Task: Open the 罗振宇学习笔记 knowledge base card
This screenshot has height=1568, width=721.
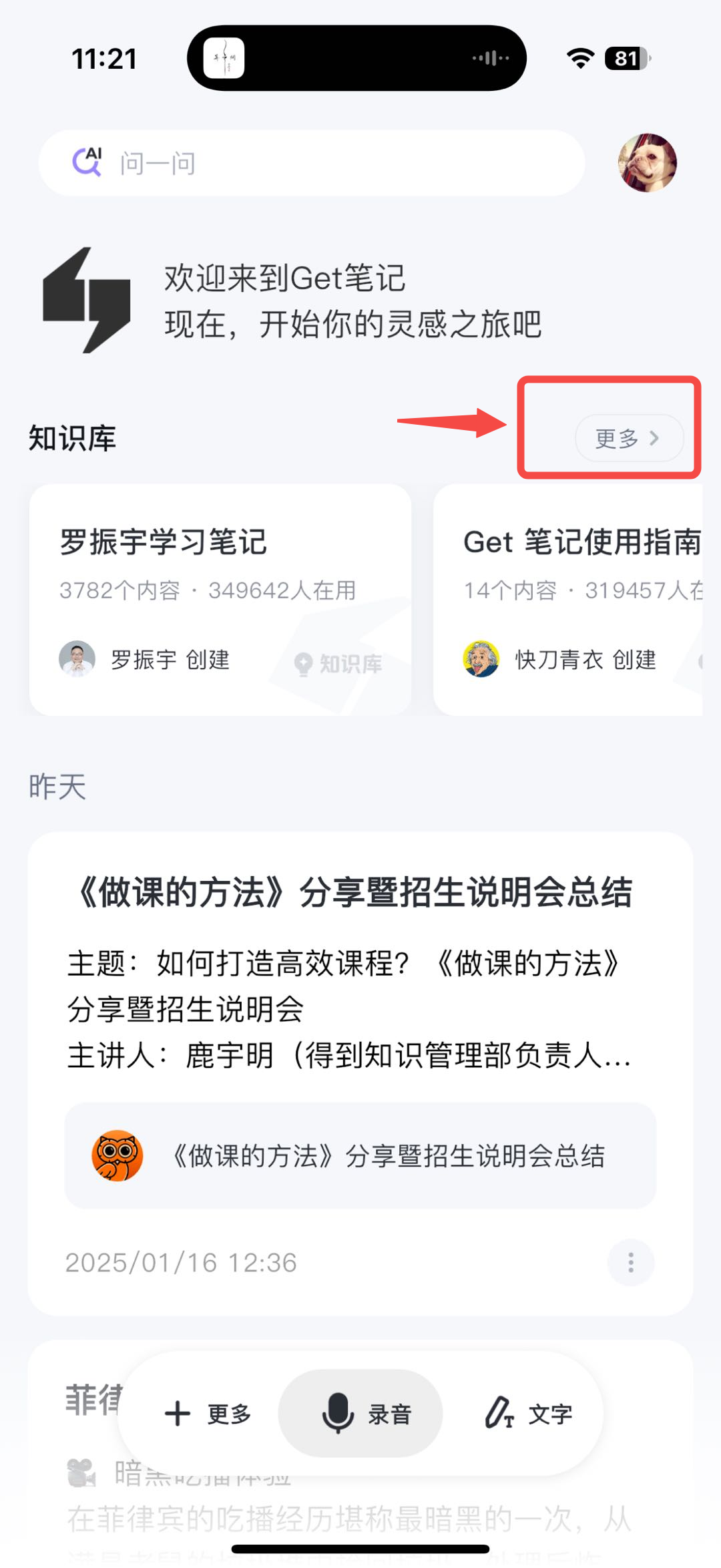Action: point(220,599)
